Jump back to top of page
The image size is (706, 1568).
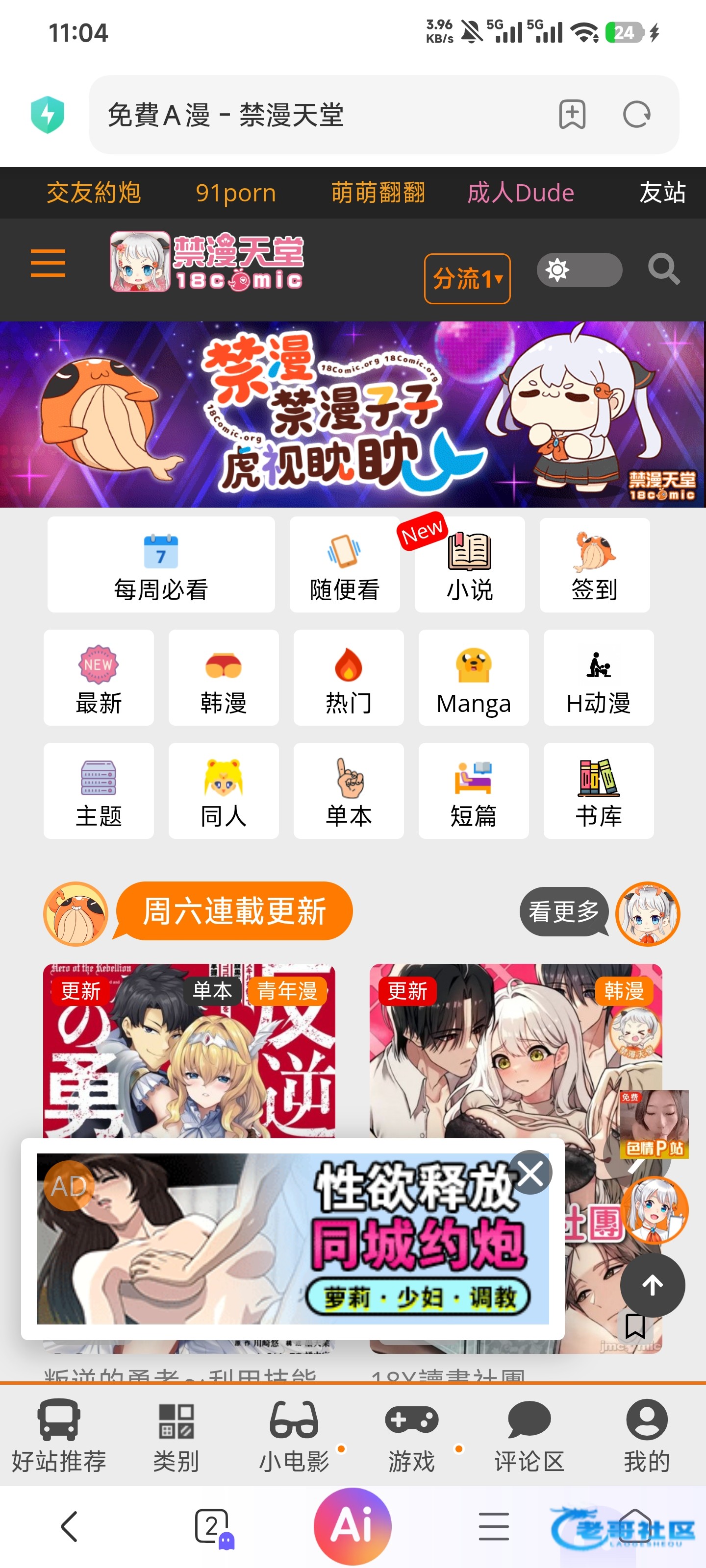coord(652,1285)
